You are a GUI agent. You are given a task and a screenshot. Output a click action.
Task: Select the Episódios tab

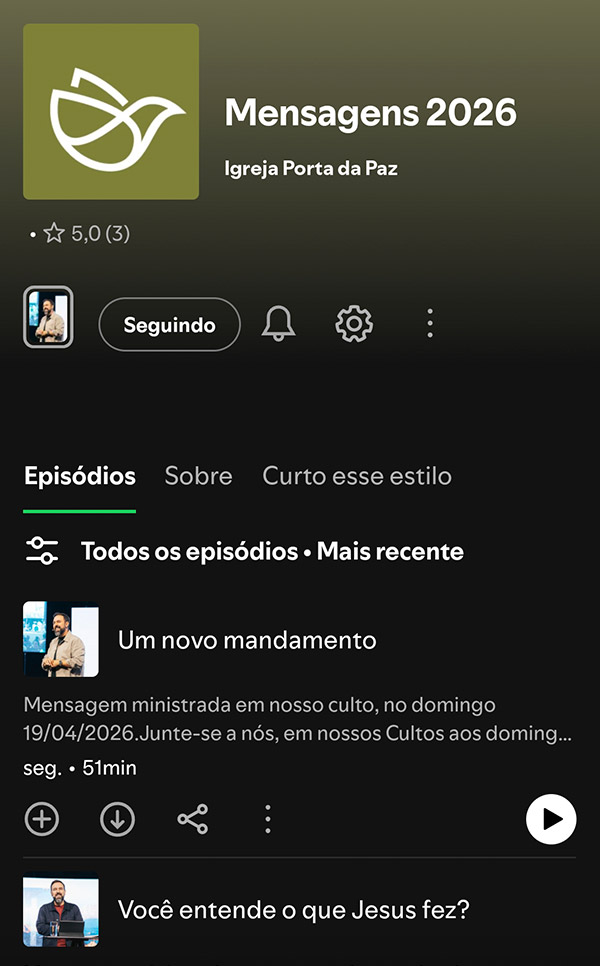[x=80, y=476]
